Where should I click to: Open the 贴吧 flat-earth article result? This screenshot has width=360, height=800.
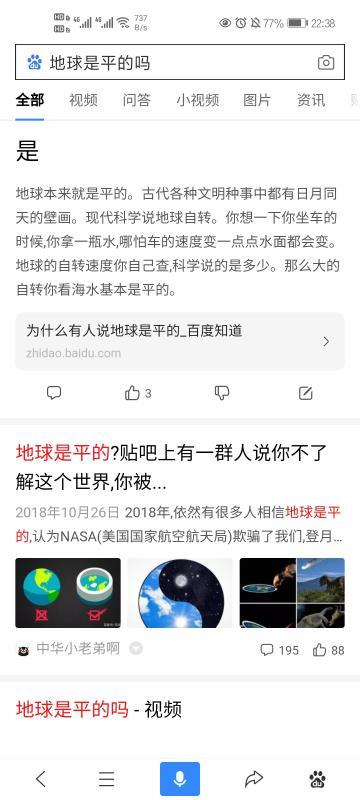pos(171,467)
